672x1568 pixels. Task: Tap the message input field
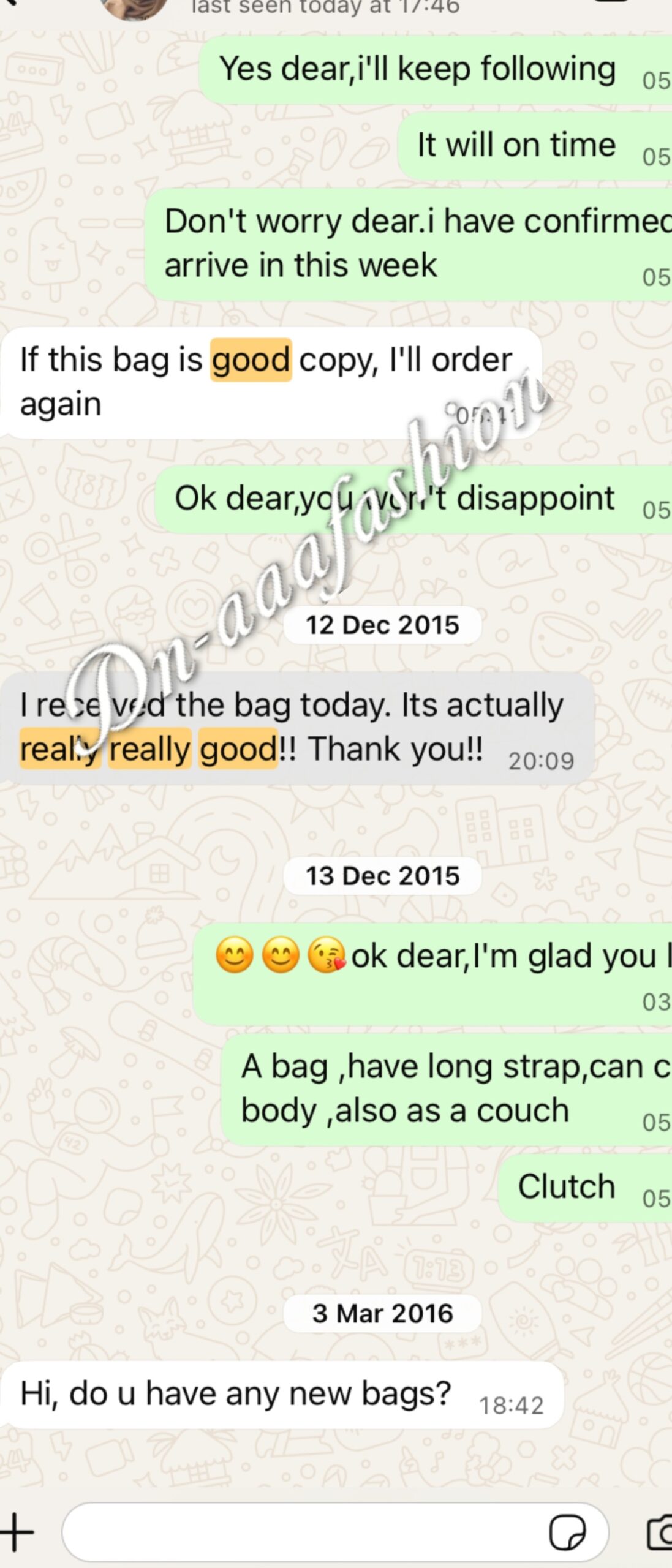(x=300, y=1532)
